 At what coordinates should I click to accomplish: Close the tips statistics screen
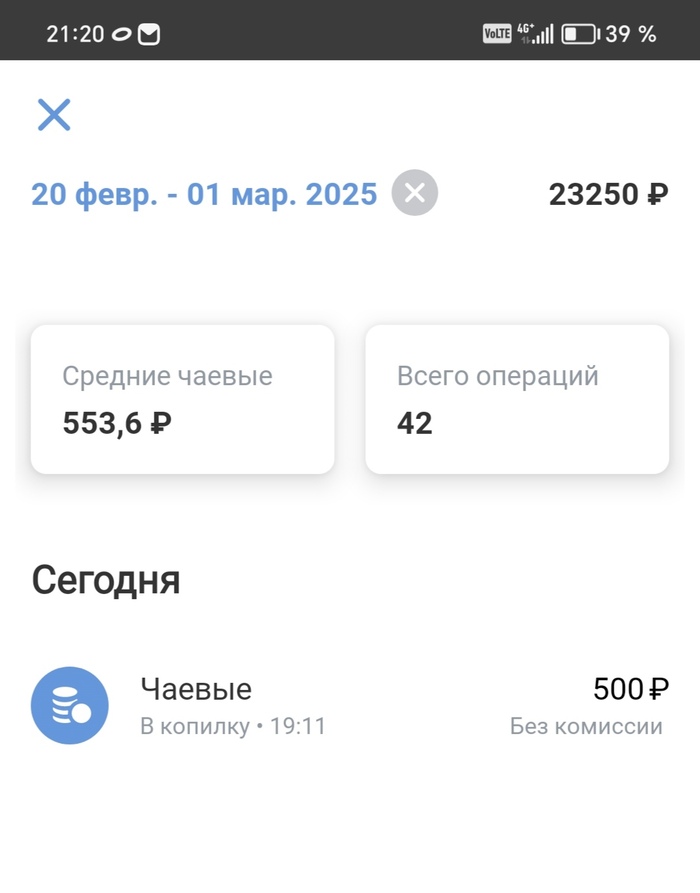[x=54, y=115]
